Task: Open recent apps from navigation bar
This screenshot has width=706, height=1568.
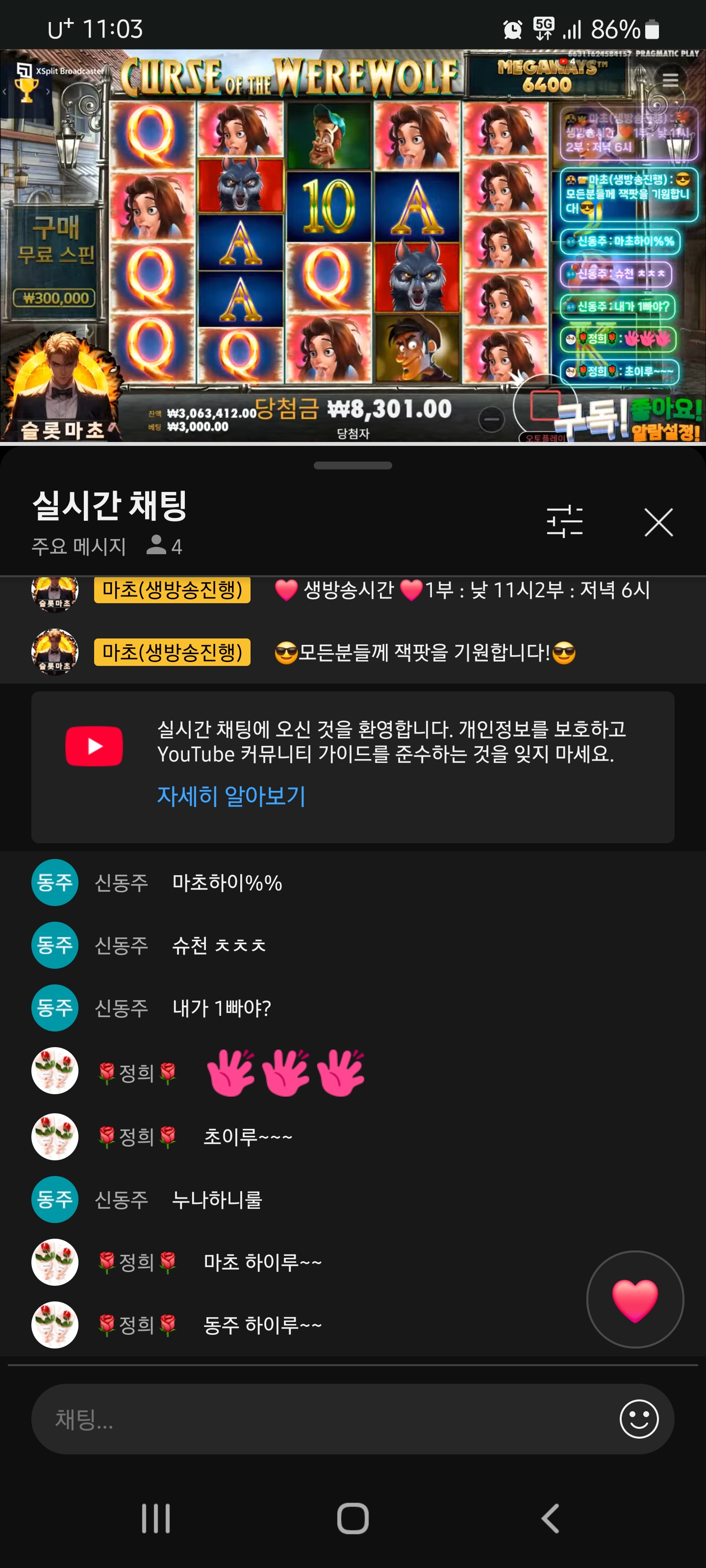Action: pos(156,1518)
